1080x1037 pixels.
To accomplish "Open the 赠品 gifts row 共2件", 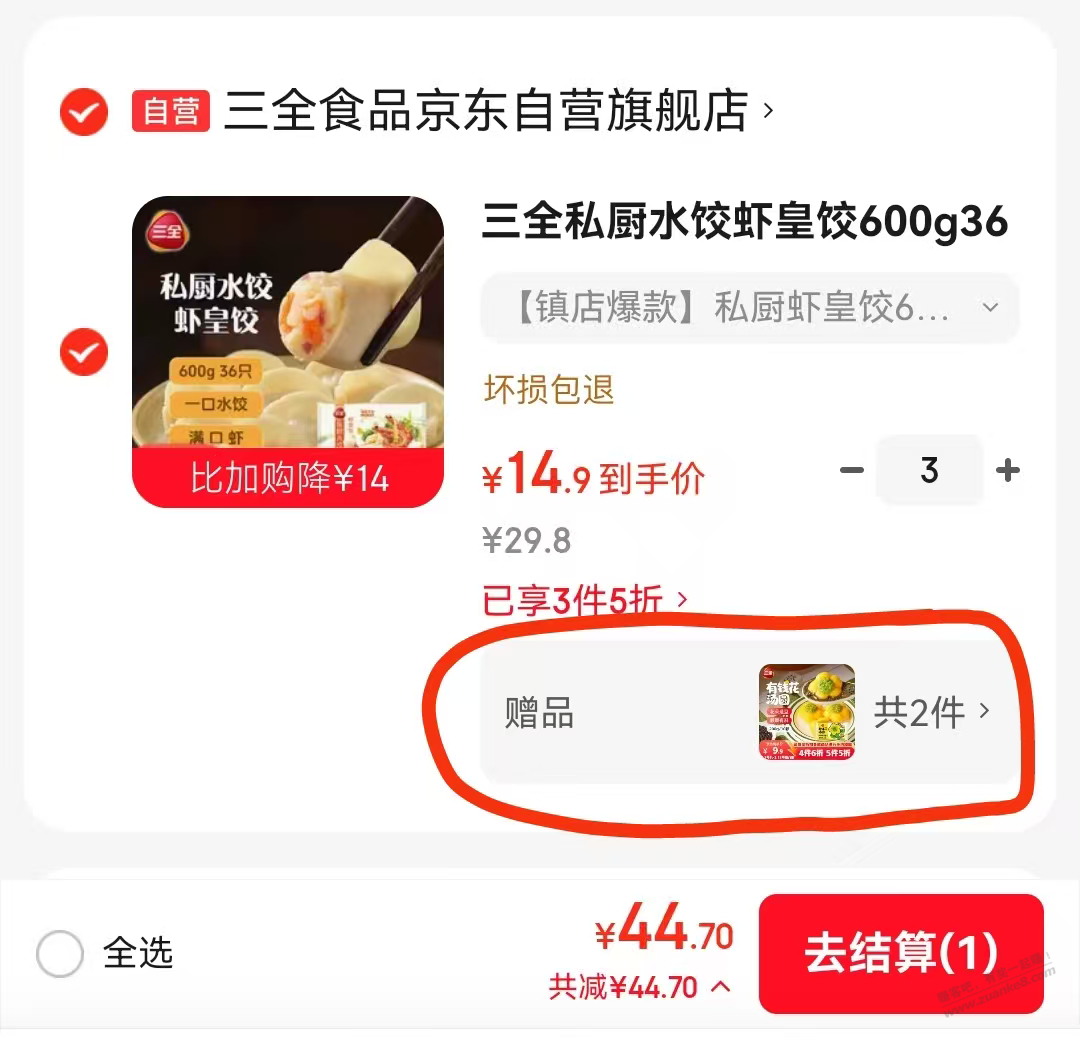I will pos(748,712).
